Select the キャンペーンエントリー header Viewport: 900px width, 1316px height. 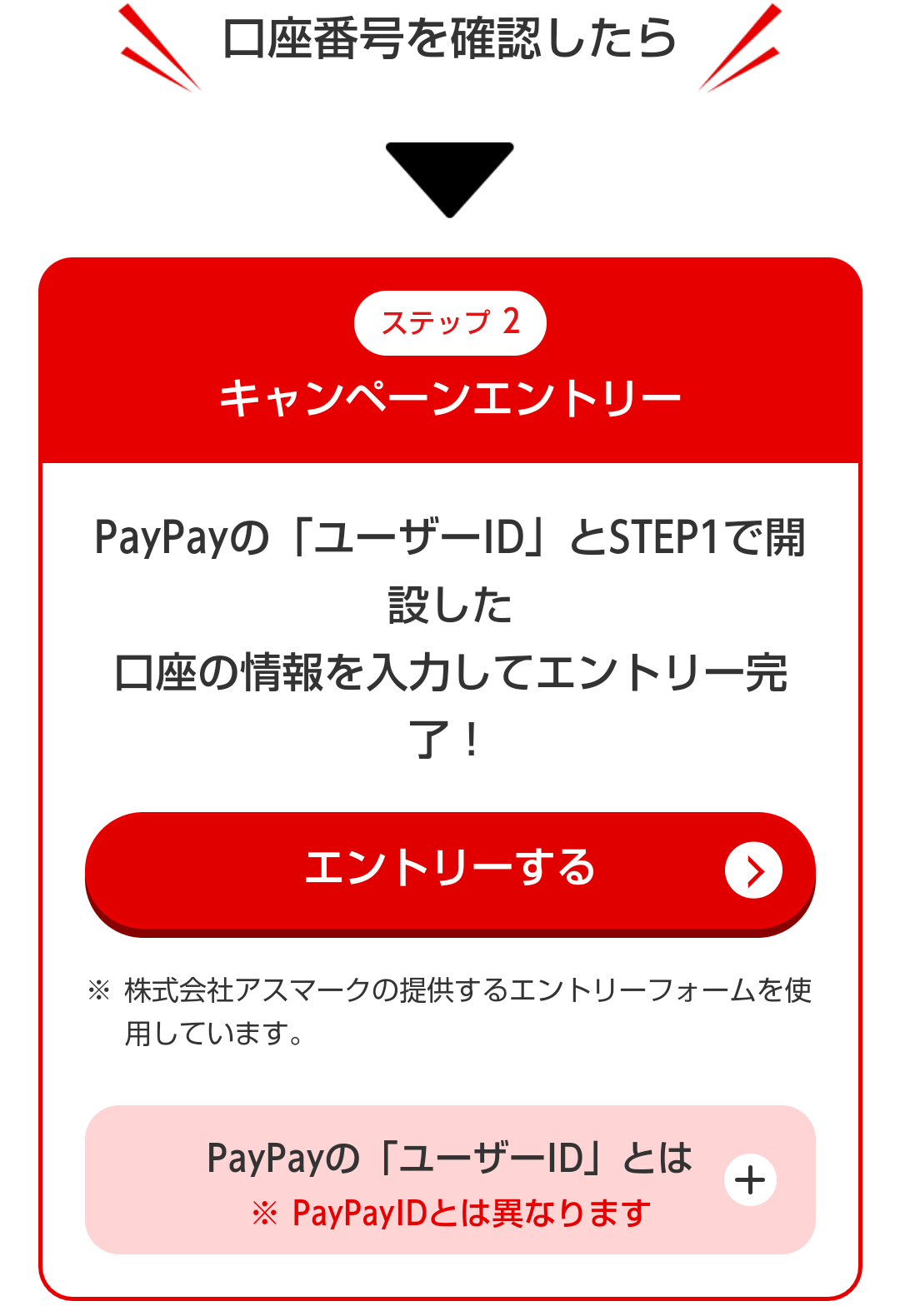(450, 398)
